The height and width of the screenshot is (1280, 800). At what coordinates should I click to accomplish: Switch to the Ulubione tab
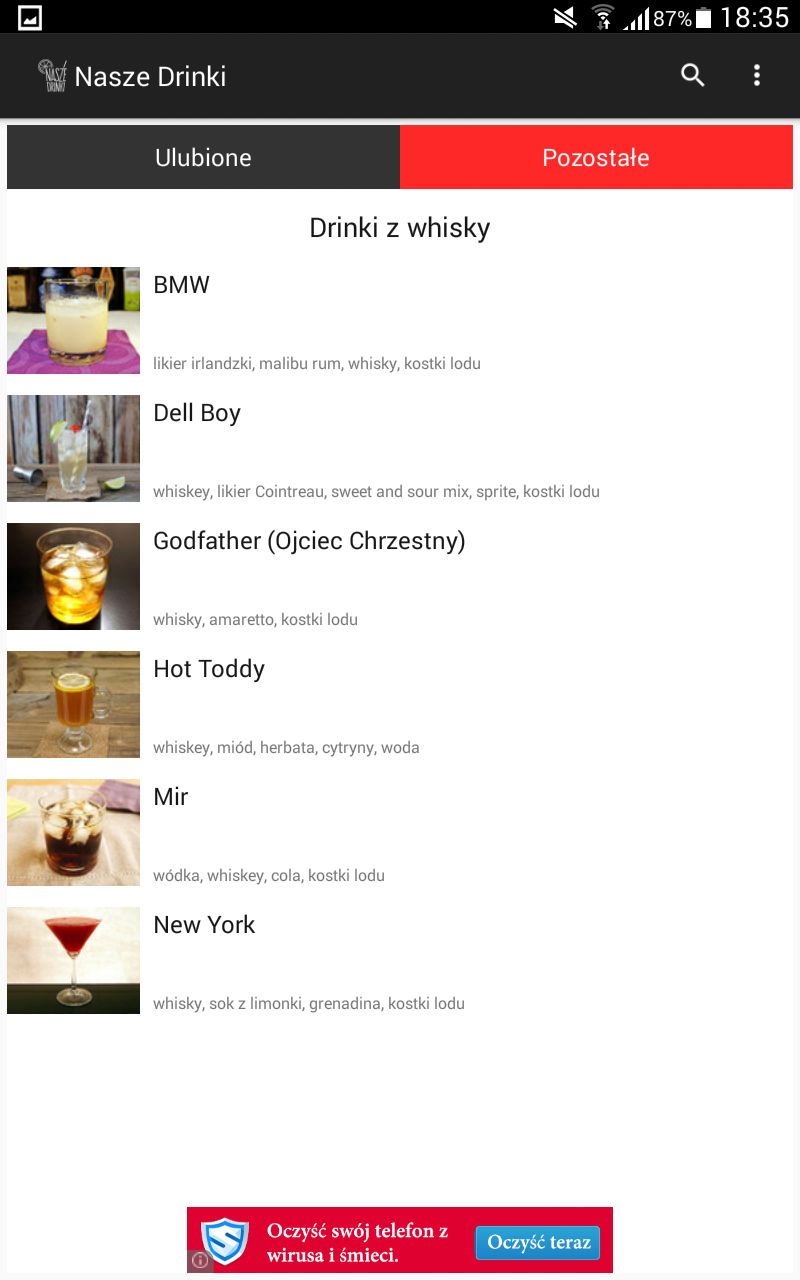[x=203, y=157]
